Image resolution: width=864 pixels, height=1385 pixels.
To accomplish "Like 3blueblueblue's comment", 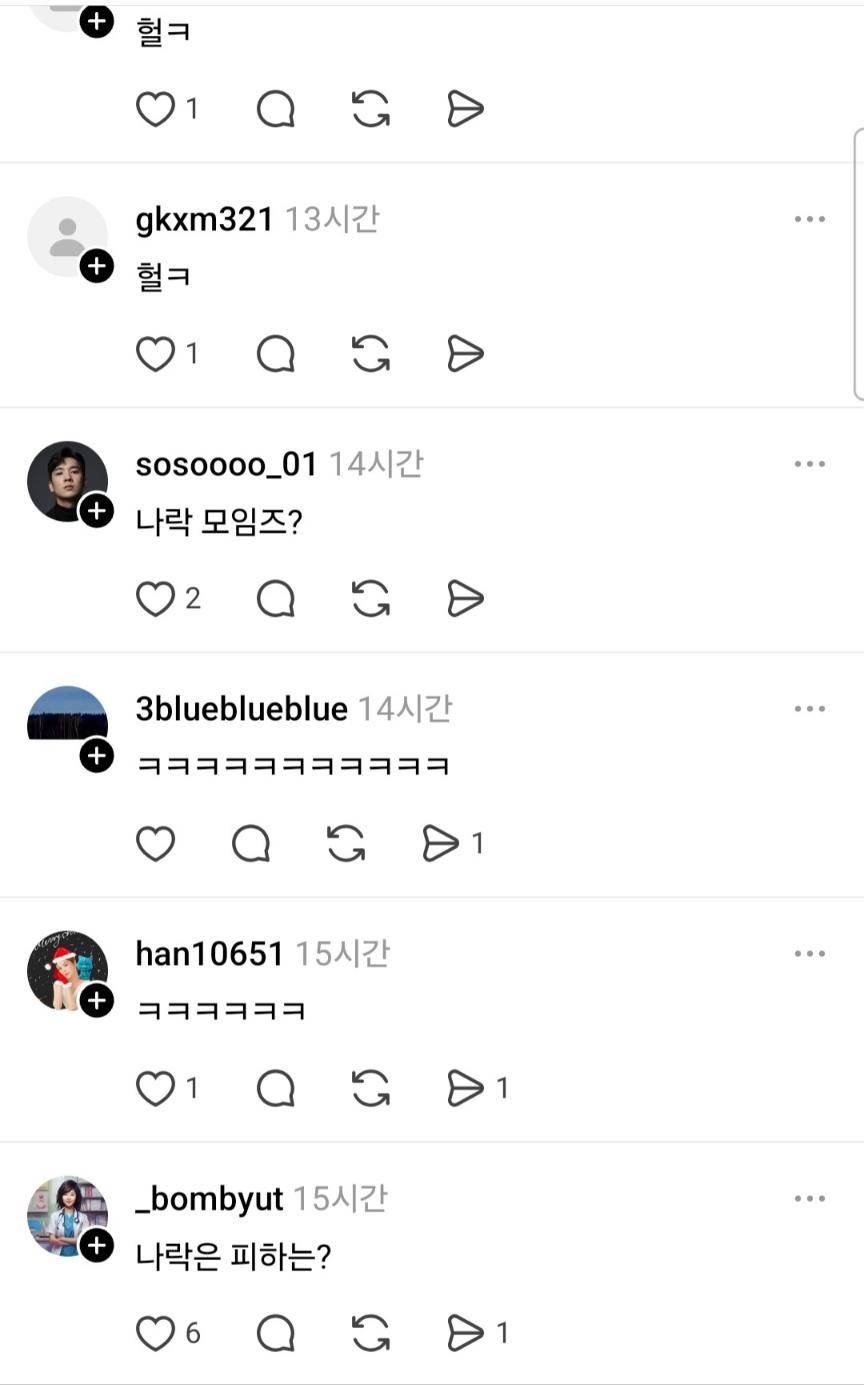I will [155, 844].
